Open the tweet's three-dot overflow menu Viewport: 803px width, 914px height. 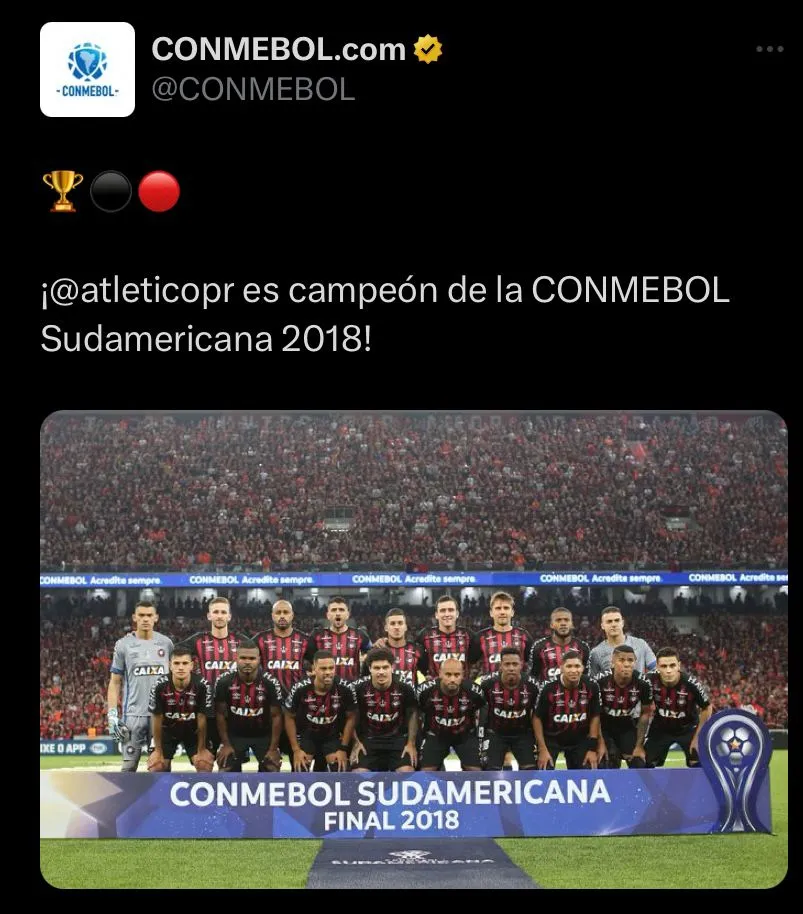tap(769, 49)
